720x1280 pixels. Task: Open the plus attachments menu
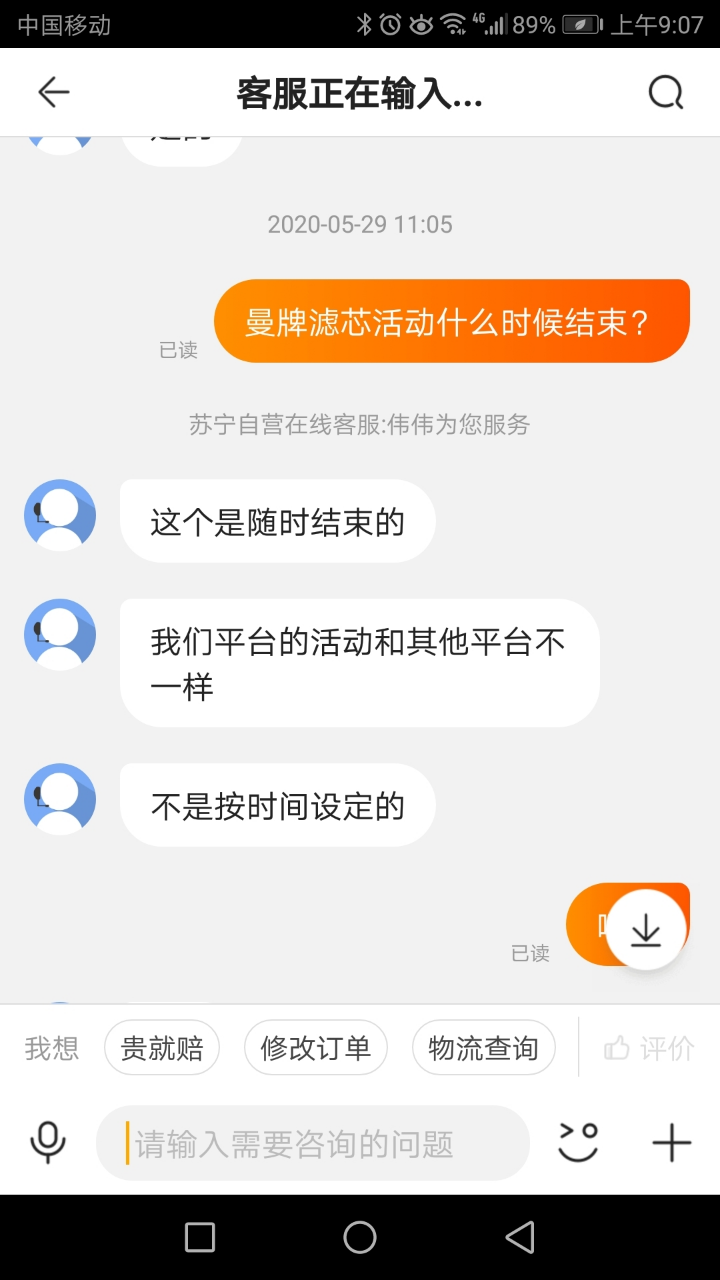click(671, 1143)
